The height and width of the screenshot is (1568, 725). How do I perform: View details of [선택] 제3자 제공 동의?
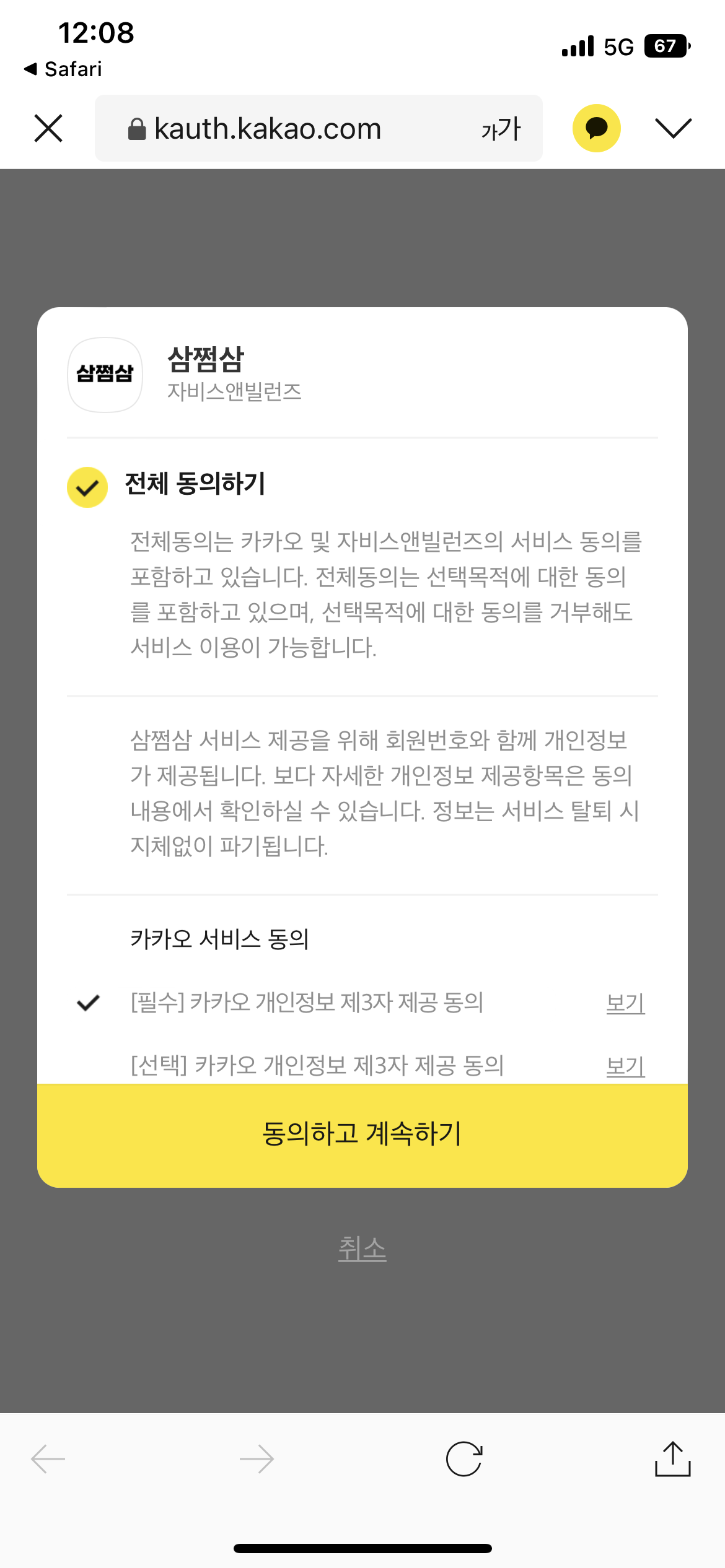(x=625, y=1066)
